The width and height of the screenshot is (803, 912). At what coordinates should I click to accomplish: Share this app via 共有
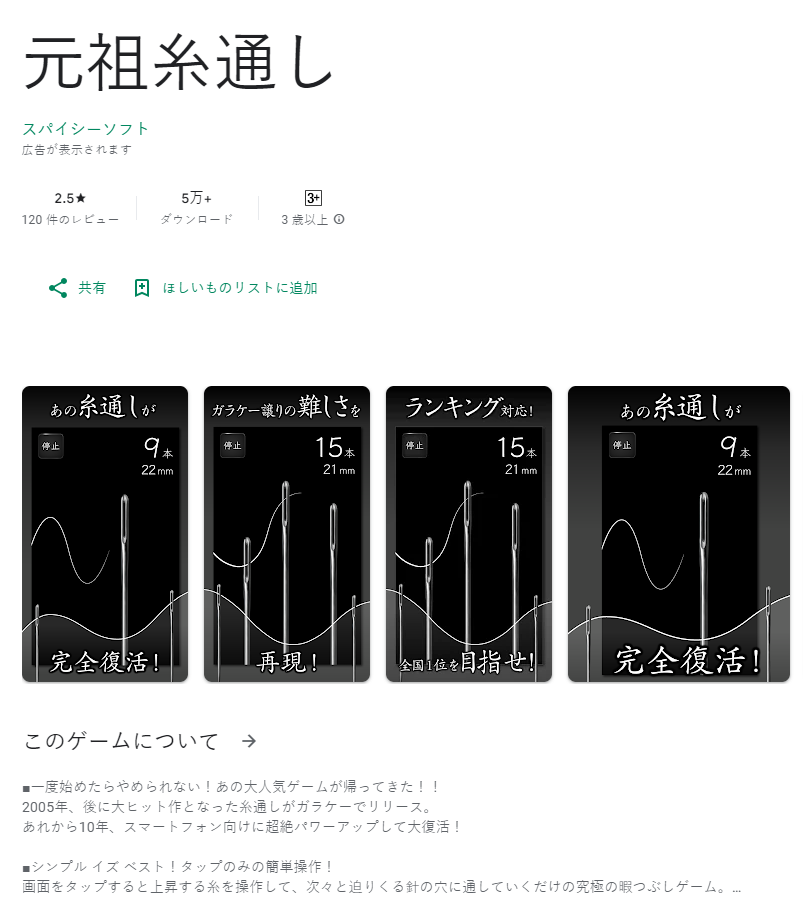(77, 288)
